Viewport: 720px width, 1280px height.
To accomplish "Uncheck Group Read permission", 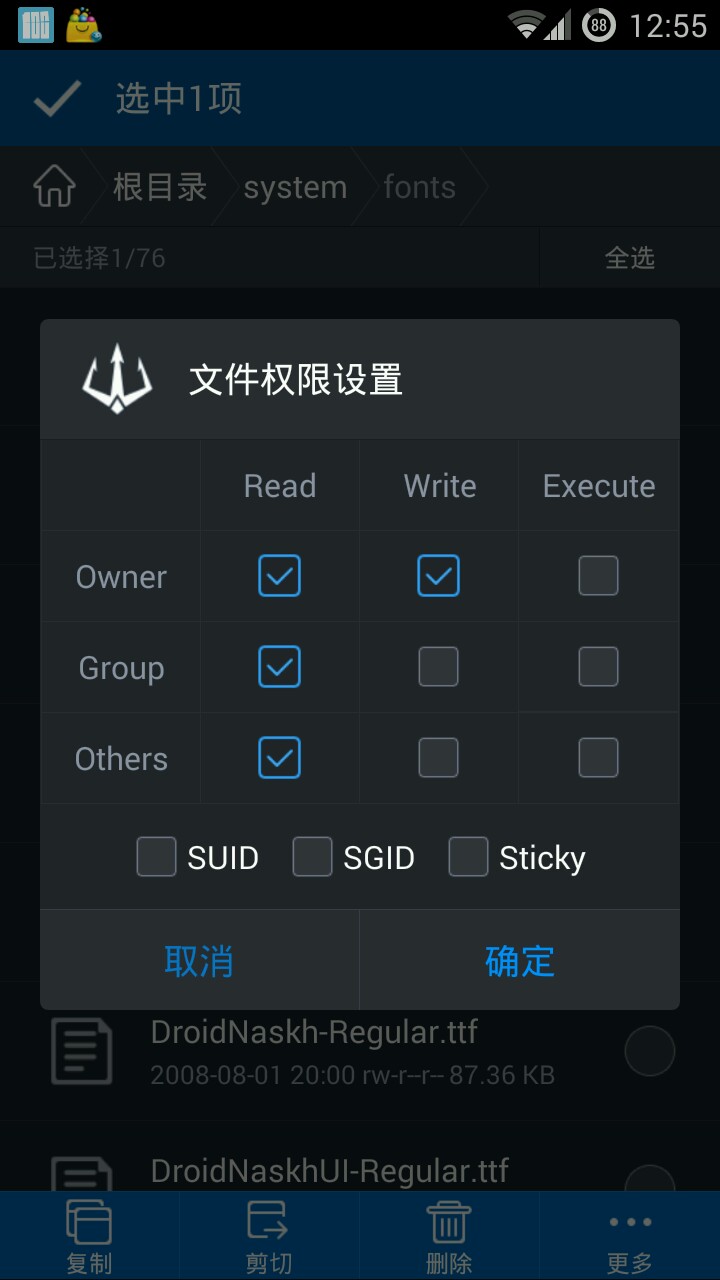I will [x=279, y=667].
